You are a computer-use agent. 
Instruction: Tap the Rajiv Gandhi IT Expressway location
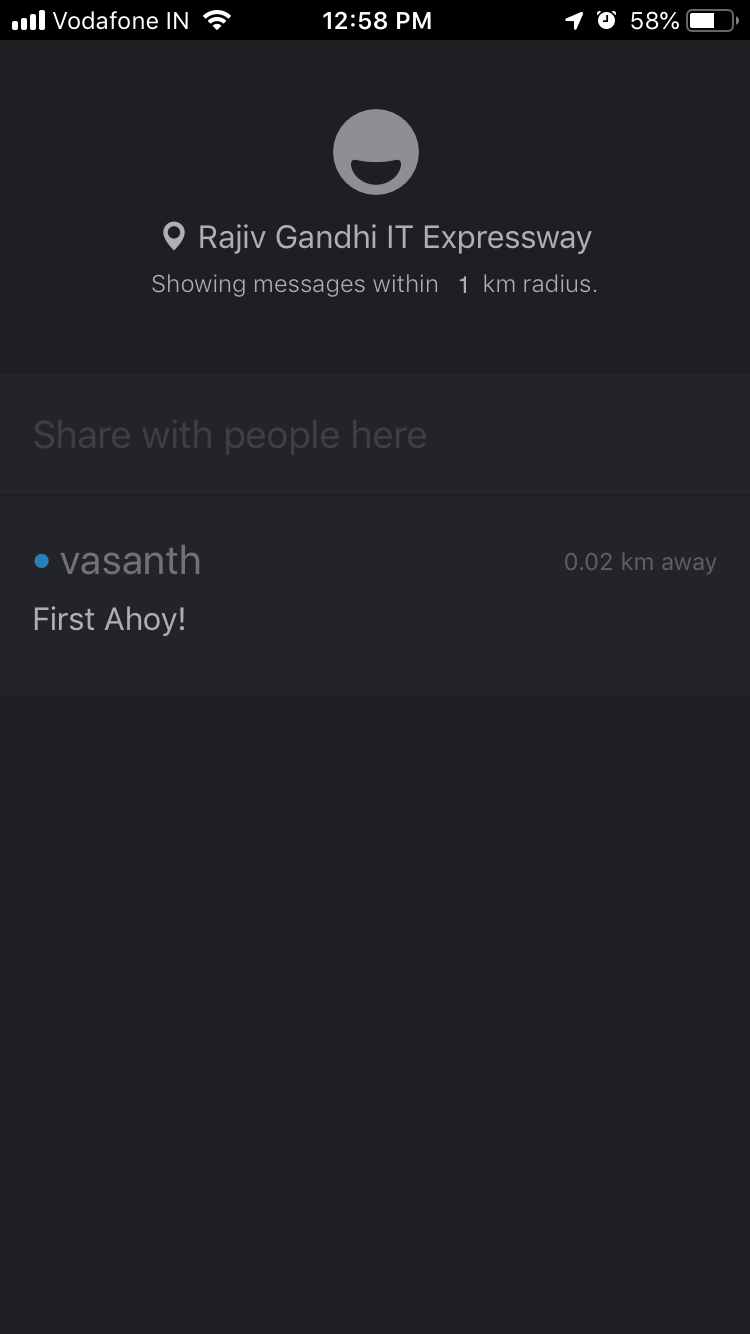coord(378,237)
